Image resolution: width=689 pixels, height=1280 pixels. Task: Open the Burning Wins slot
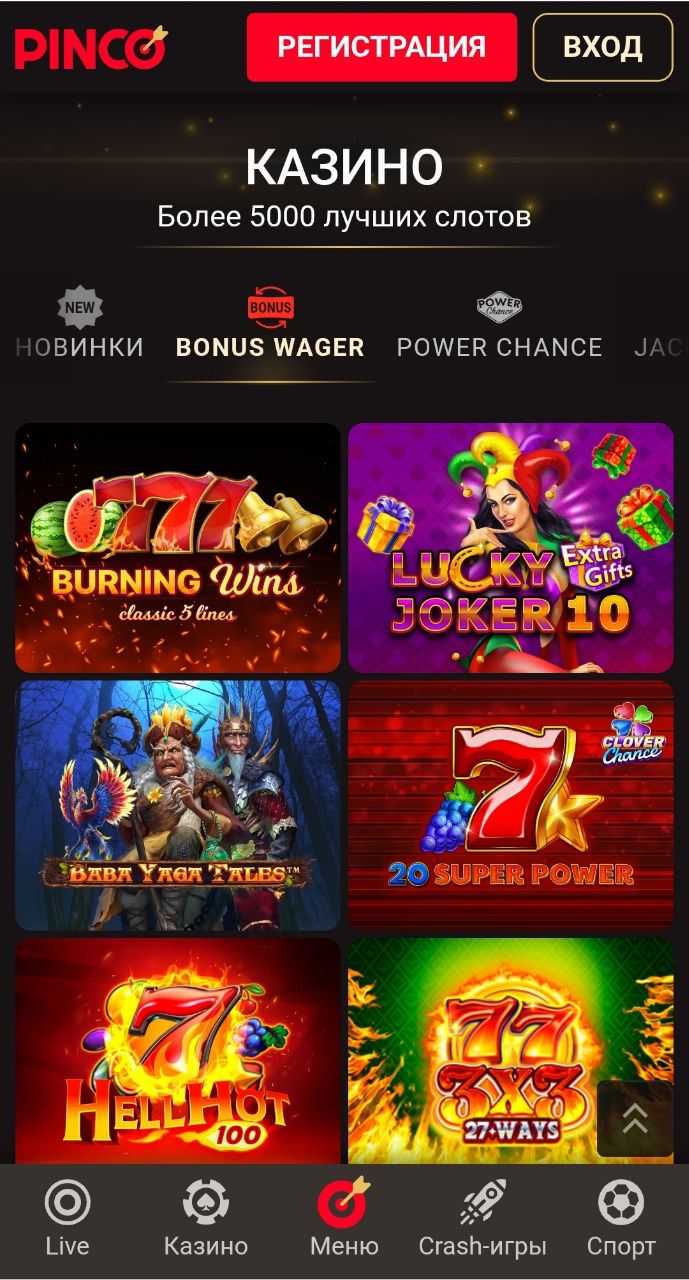click(x=178, y=547)
